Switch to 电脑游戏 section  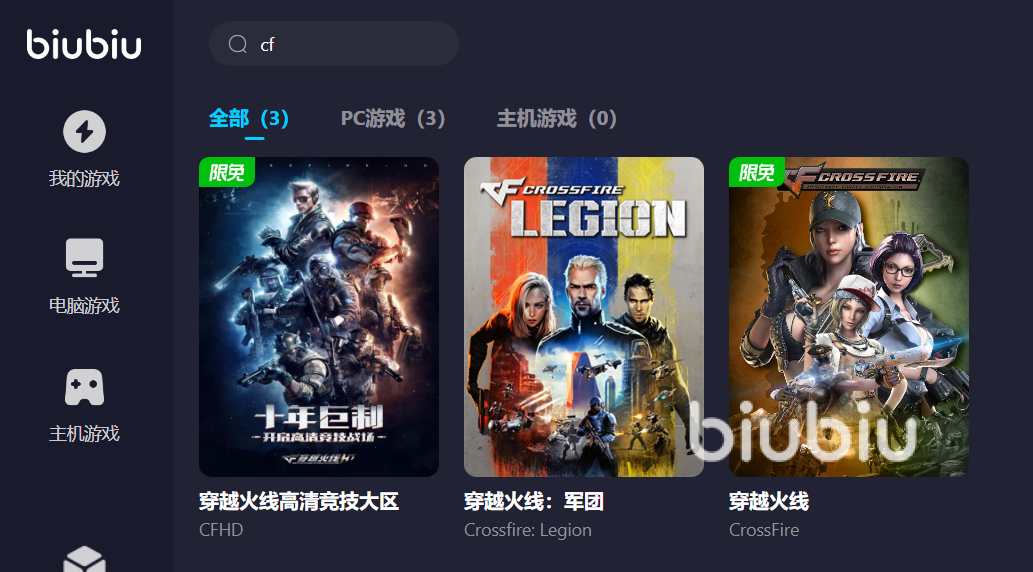(84, 276)
